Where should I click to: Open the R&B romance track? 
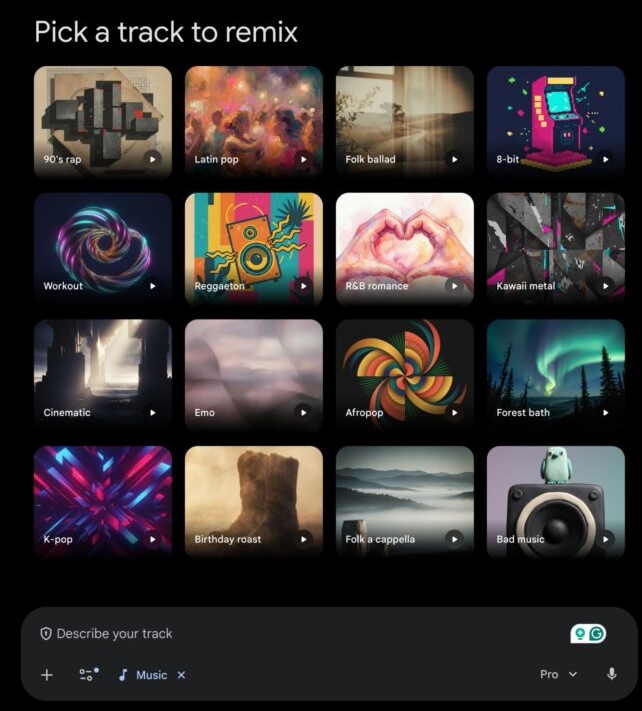pyautogui.click(x=404, y=247)
